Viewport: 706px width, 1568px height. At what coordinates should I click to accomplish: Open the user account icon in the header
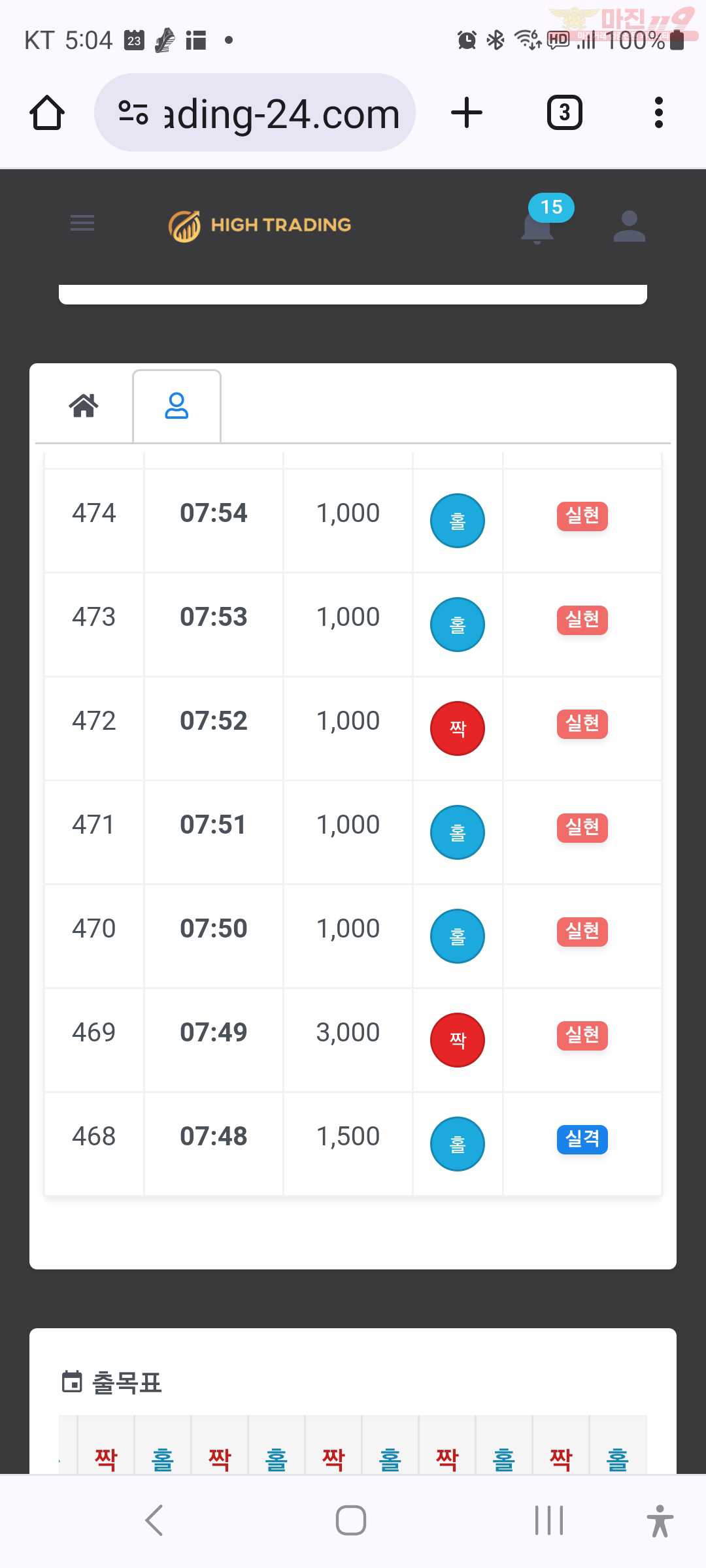[x=630, y=225]
